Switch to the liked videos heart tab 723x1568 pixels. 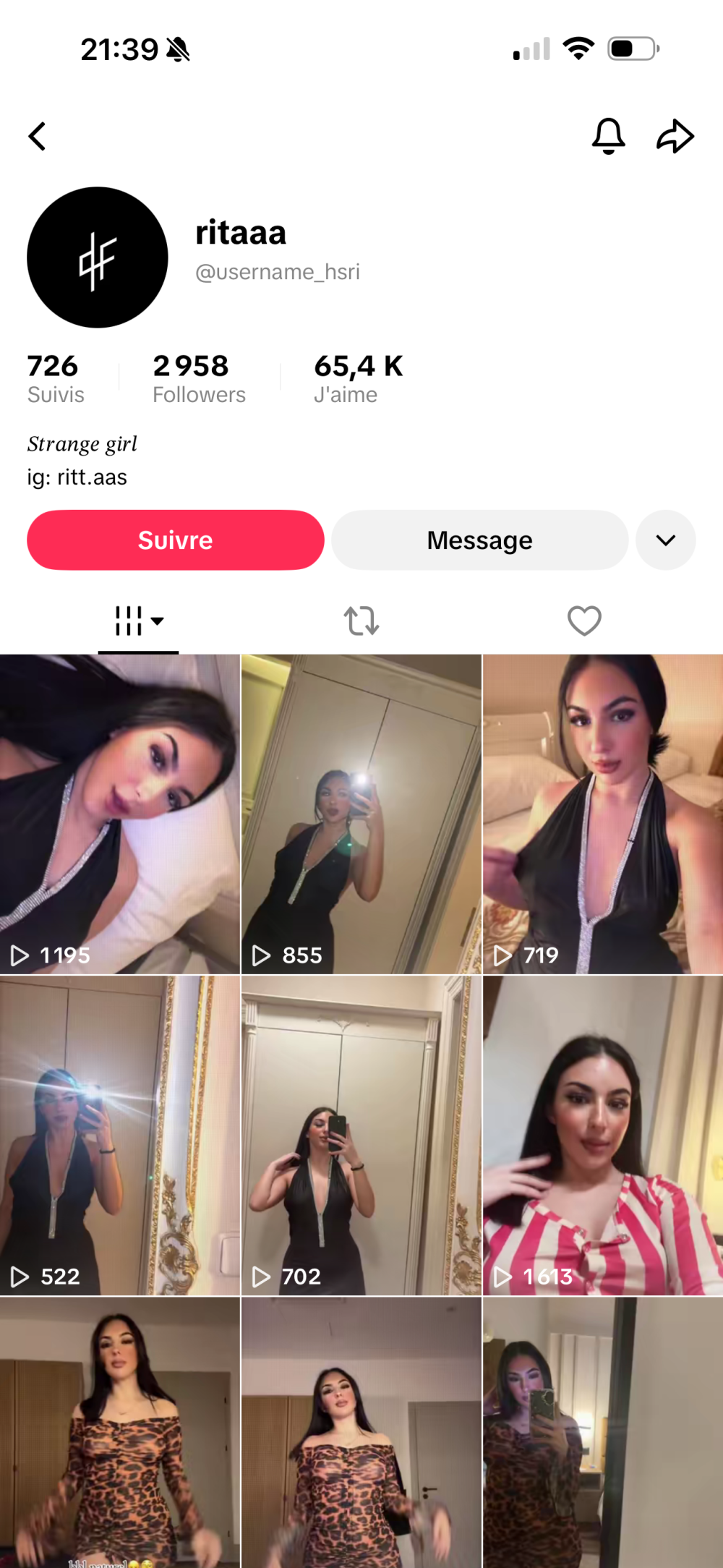pos(584,621)
